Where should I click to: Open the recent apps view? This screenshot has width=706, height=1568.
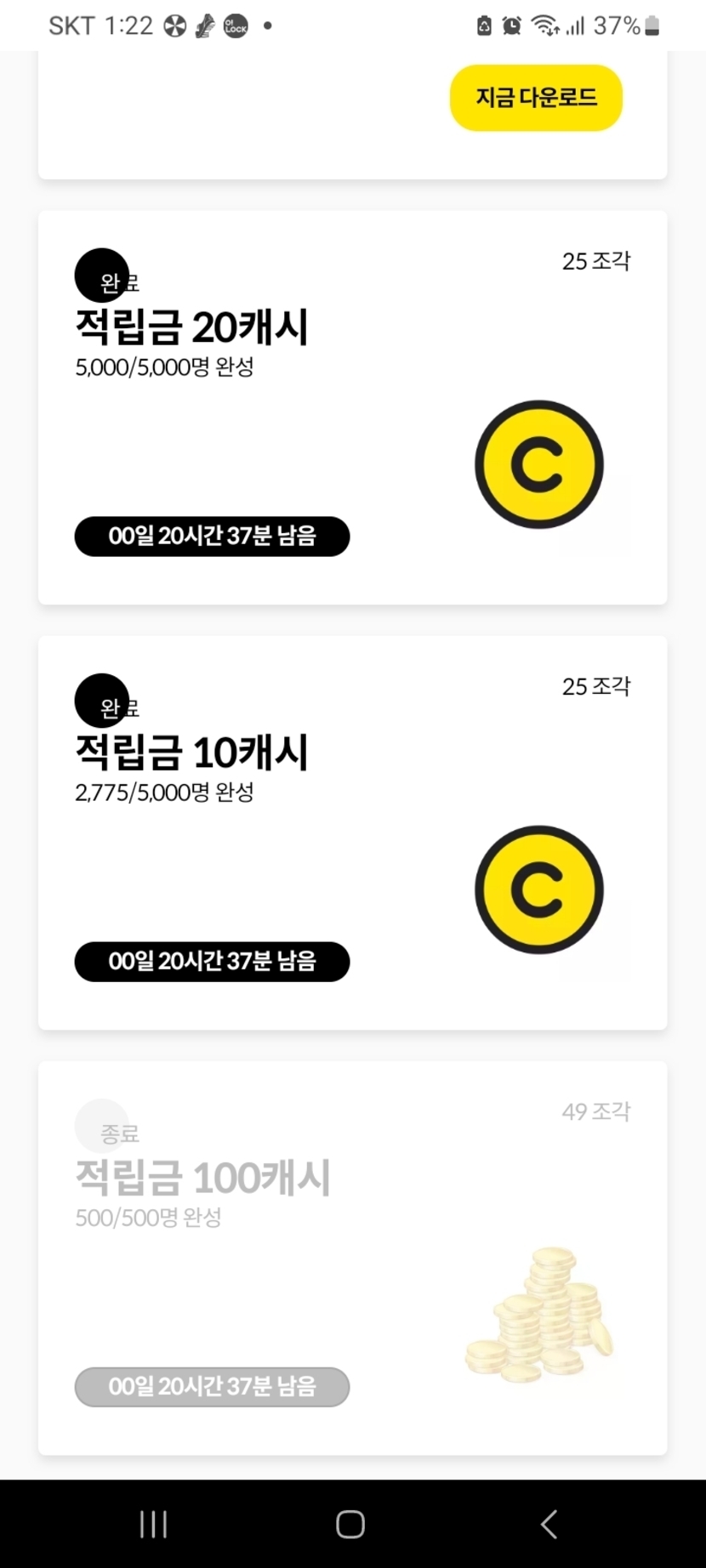(x=153, y=1524)
